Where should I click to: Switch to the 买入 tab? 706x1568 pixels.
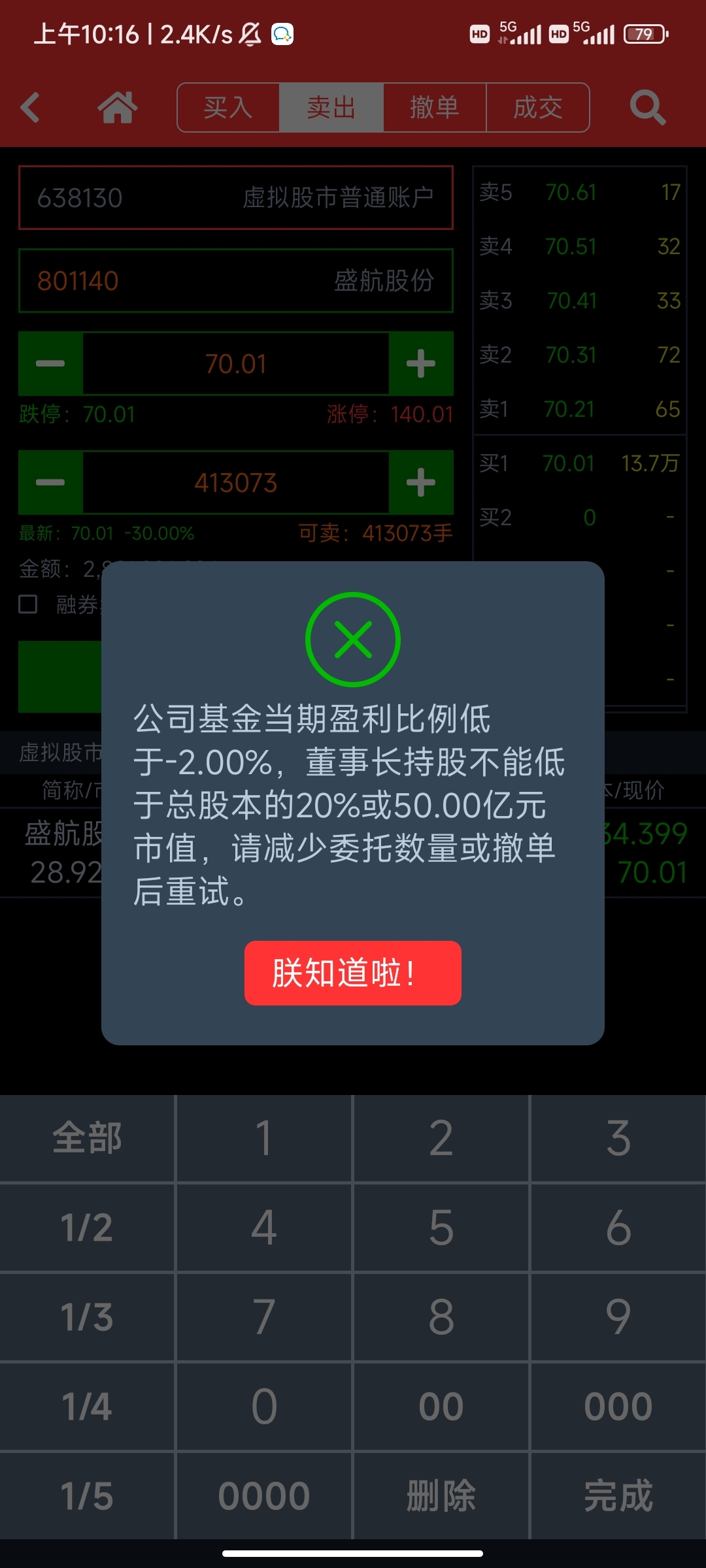[x=228, y=107]
